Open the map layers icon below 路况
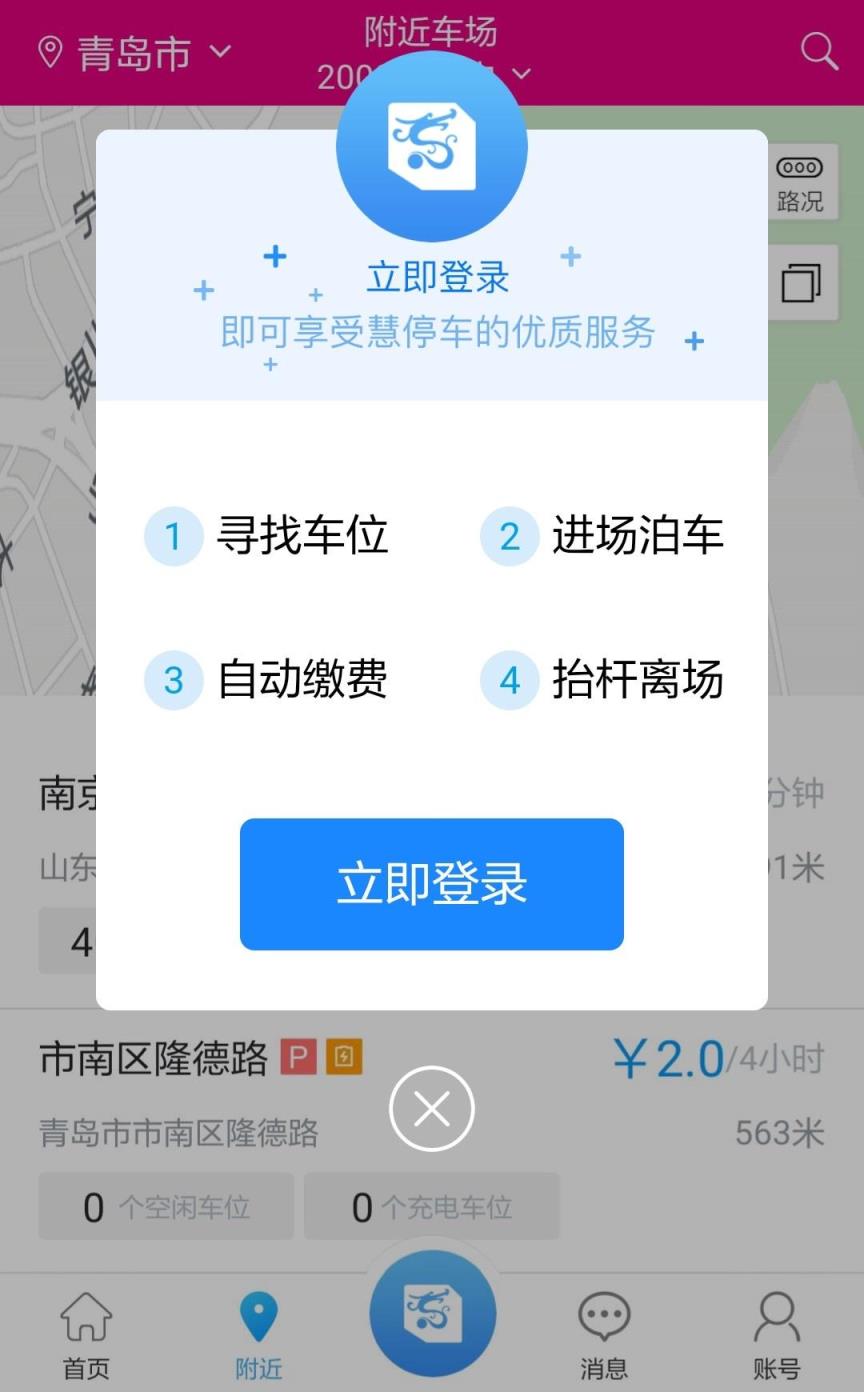 click(802, 283)
